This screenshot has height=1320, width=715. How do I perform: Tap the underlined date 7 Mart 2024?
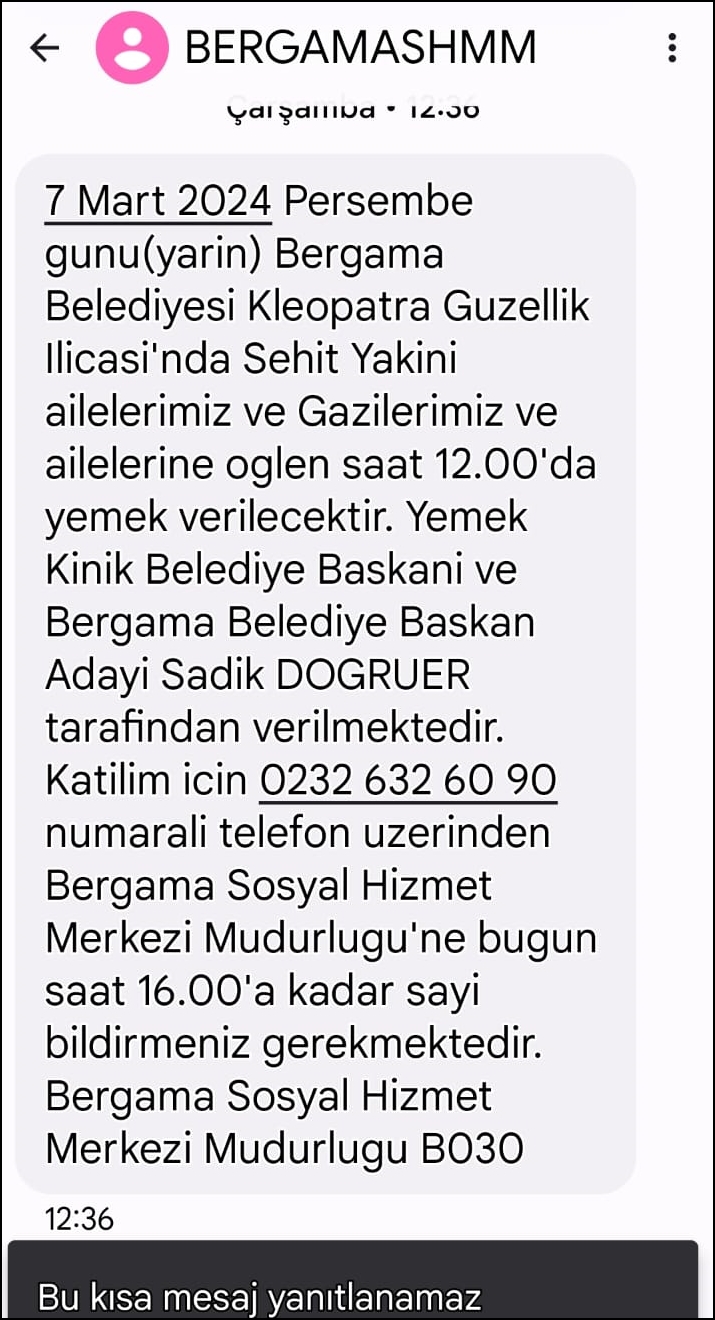pyautogui.click(x=158, y=201)
